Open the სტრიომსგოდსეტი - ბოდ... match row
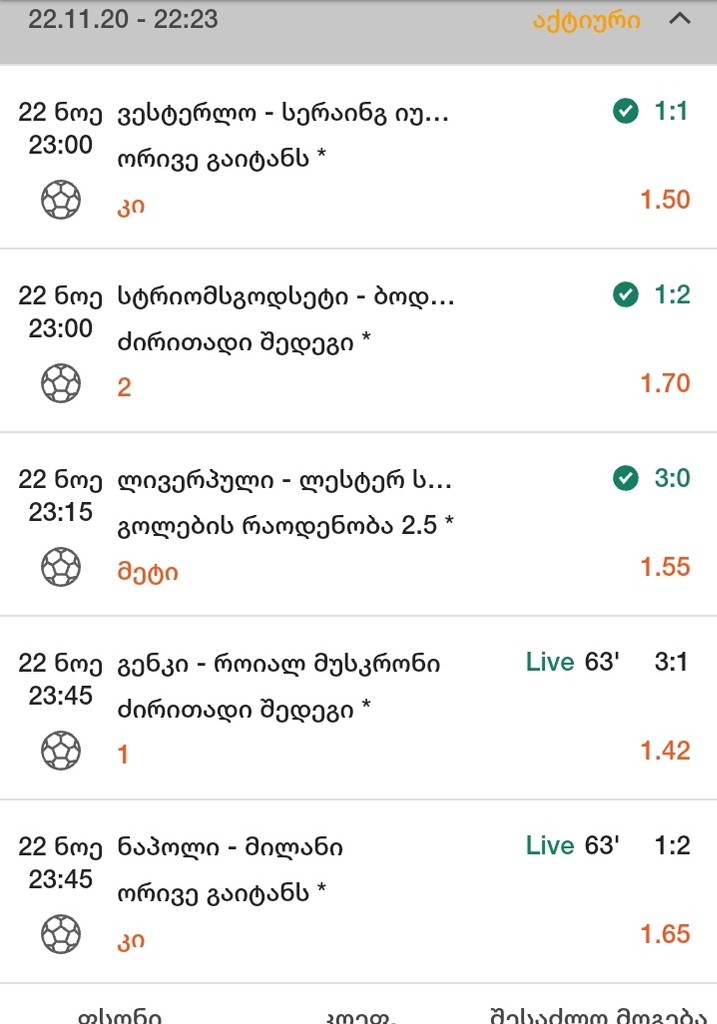The image size is (717, 1024). click(286, 297)
